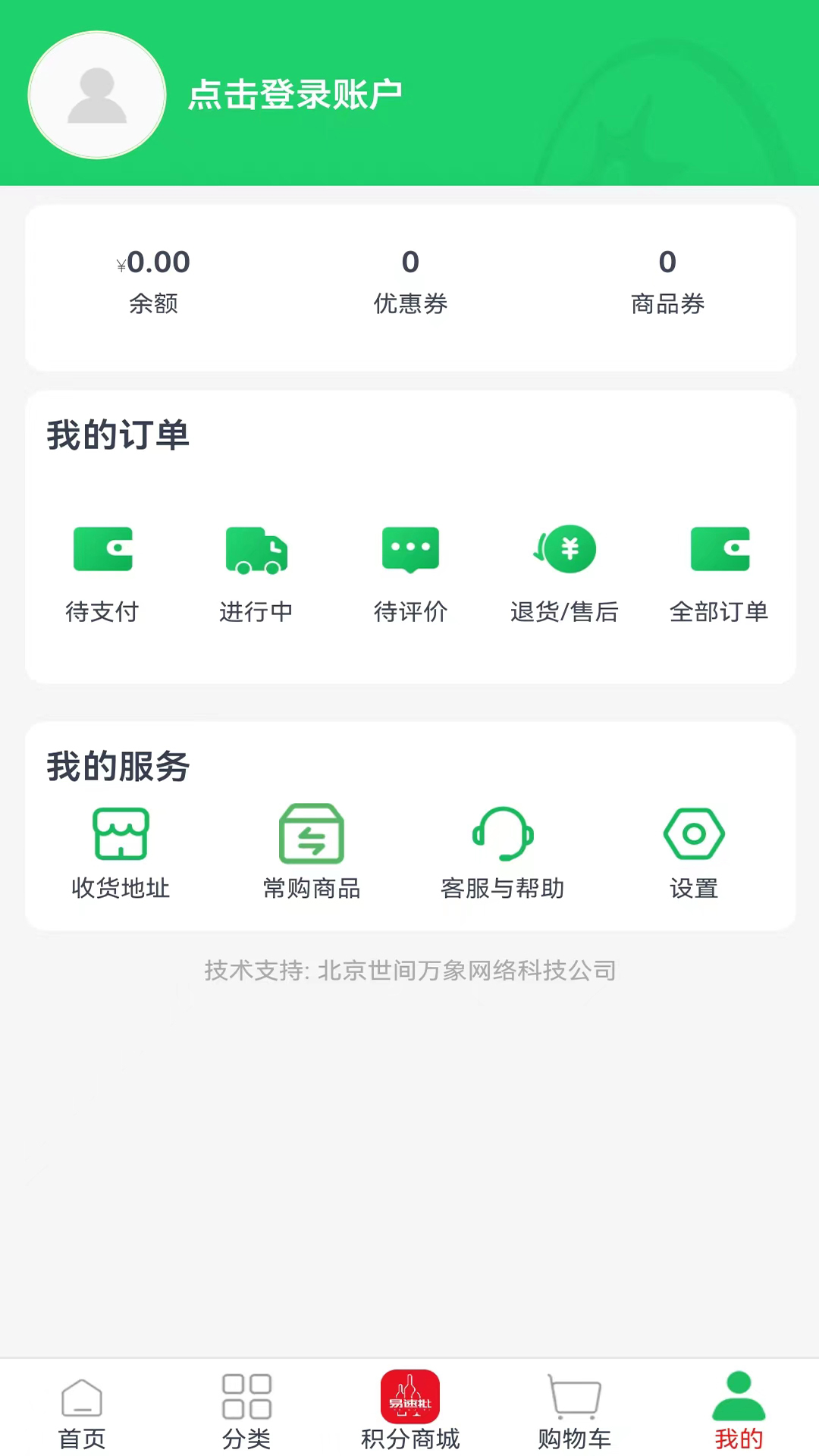The width and height of the screenshot is (819, 1456).
Task: Open the 常购商品 frequently bought items icon
Action: [312, 833]
